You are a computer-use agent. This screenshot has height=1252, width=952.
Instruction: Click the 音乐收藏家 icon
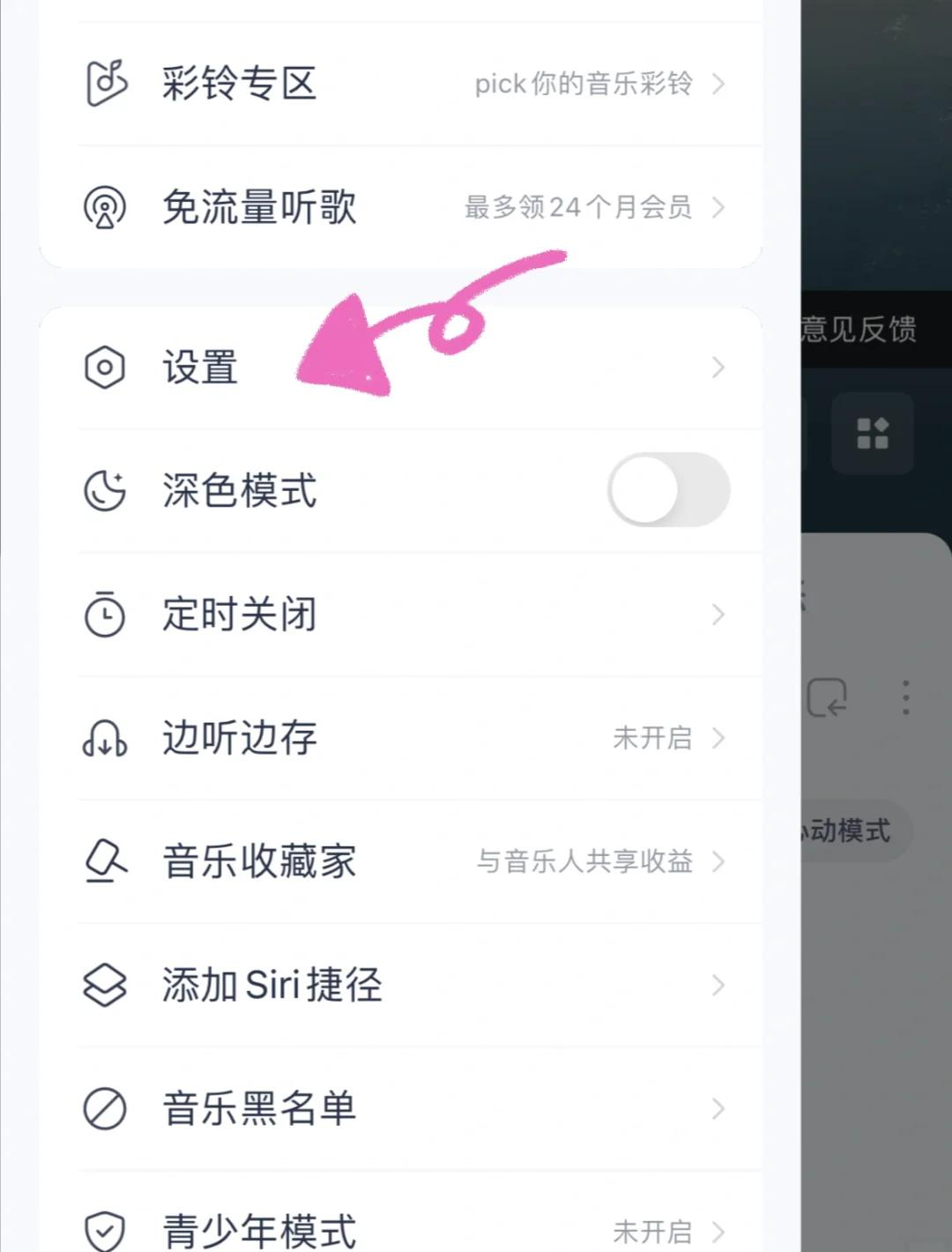tap(105, 862)
